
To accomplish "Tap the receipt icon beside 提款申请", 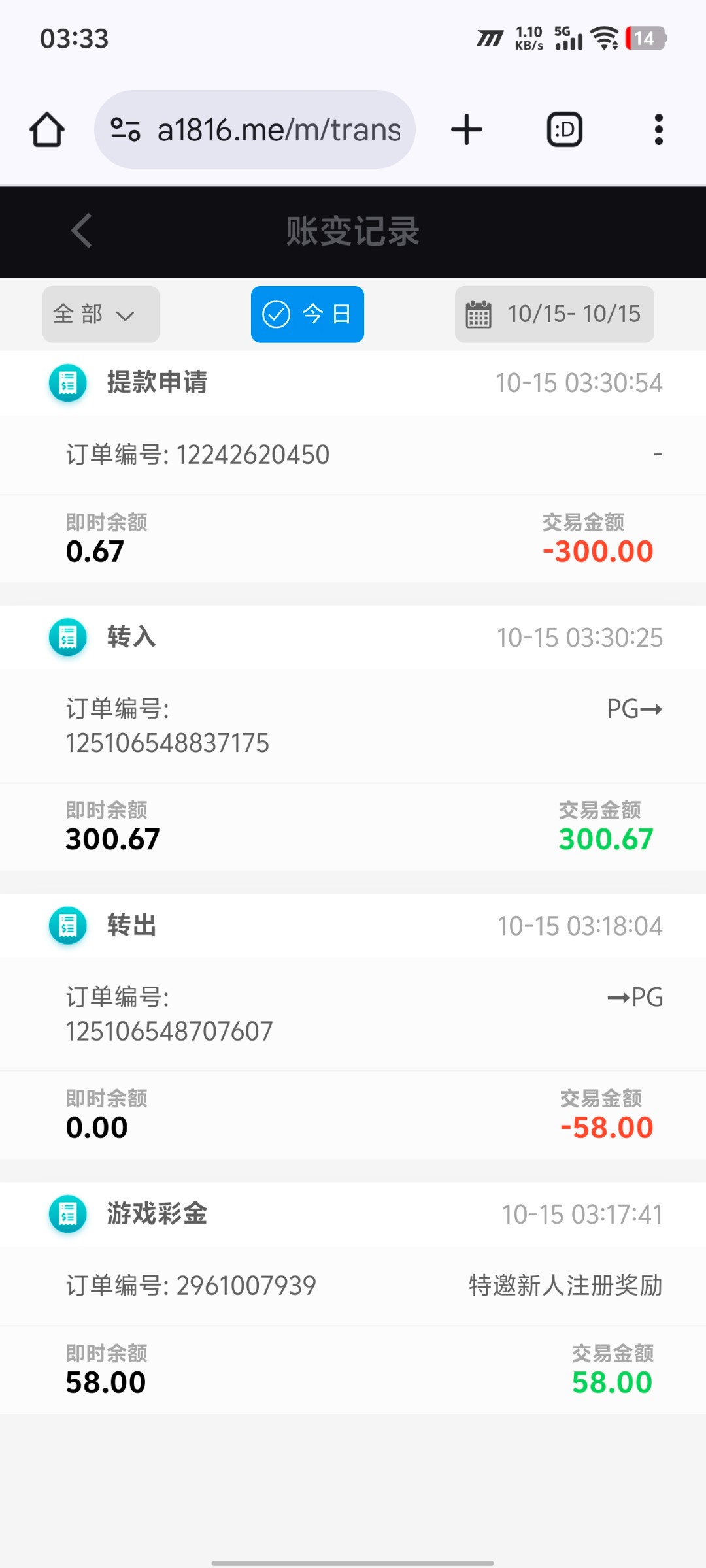I will pos(67,383).
